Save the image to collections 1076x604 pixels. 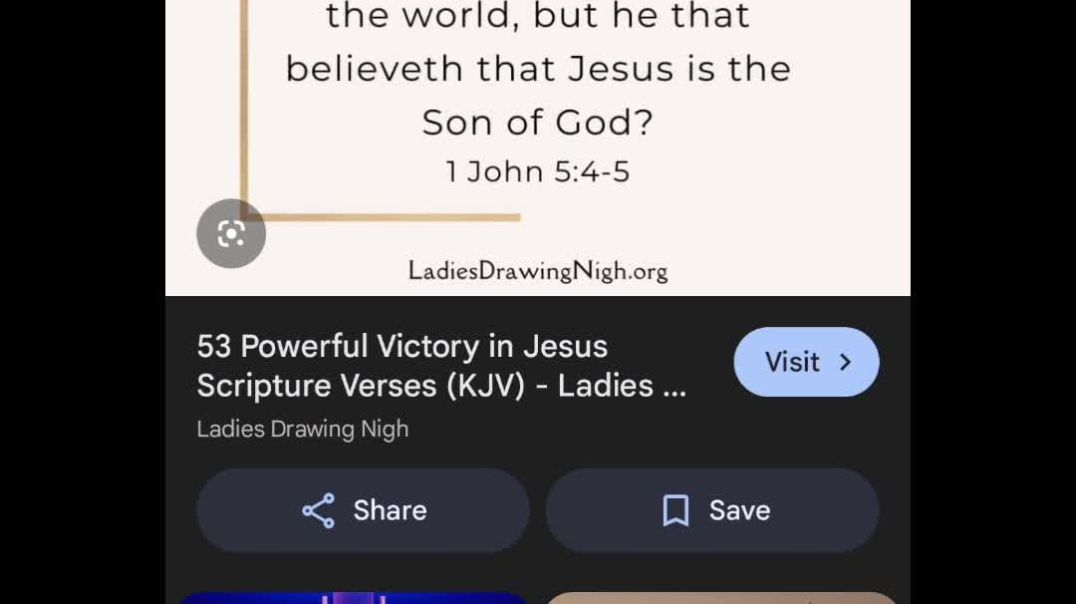point(712,510)
